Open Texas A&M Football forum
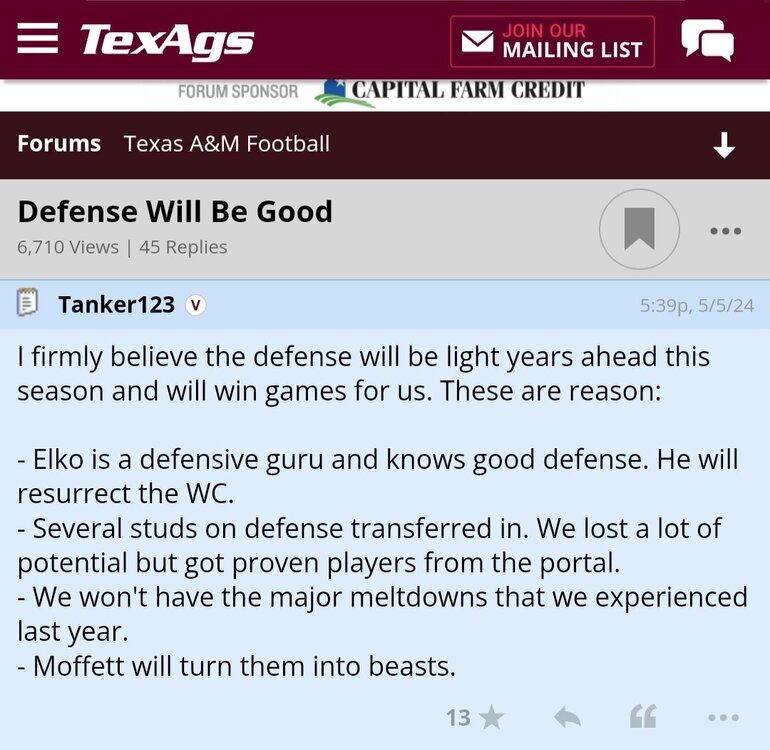770x750 pixels. [x=227, y=144]
